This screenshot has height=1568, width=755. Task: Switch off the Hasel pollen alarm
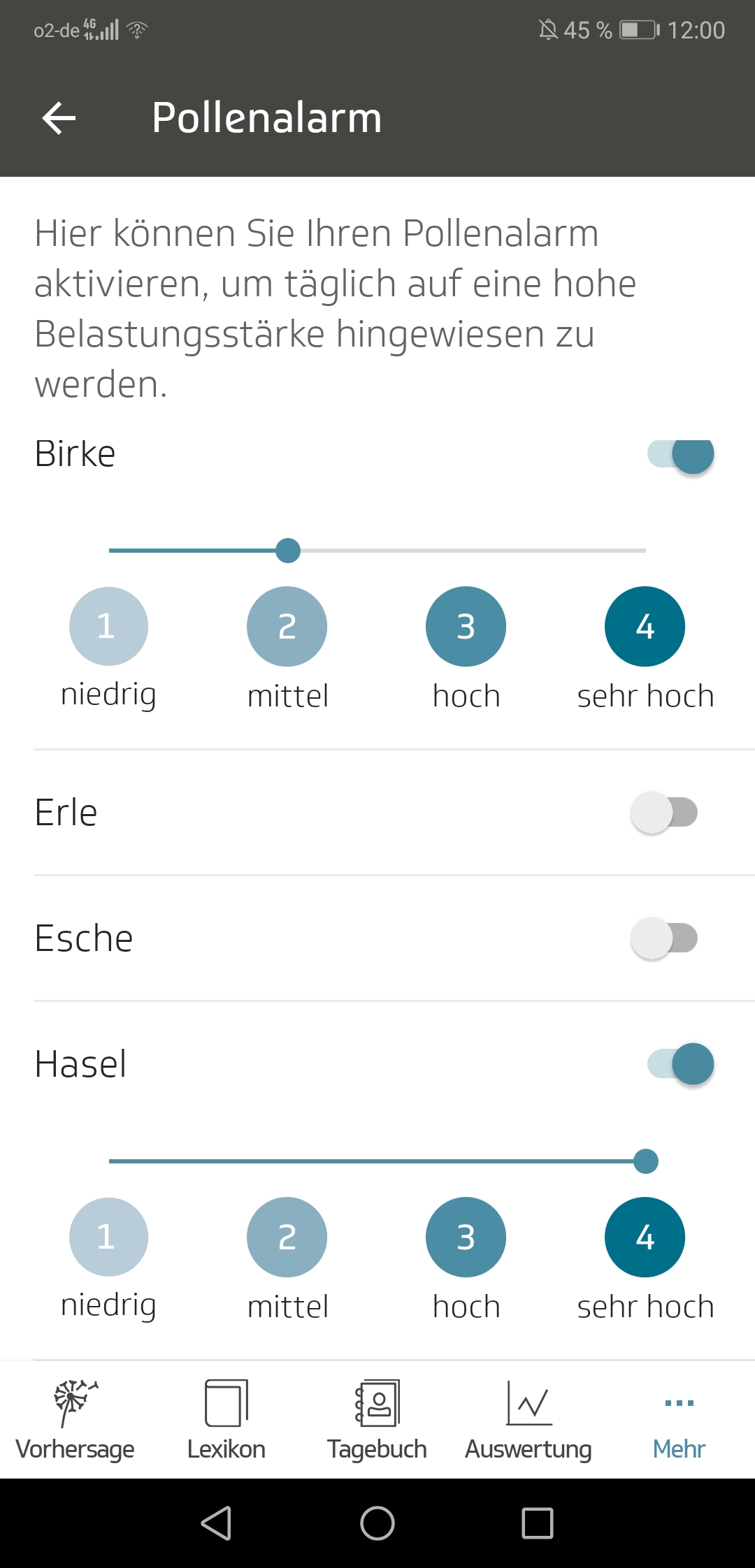click(680, 1064)
